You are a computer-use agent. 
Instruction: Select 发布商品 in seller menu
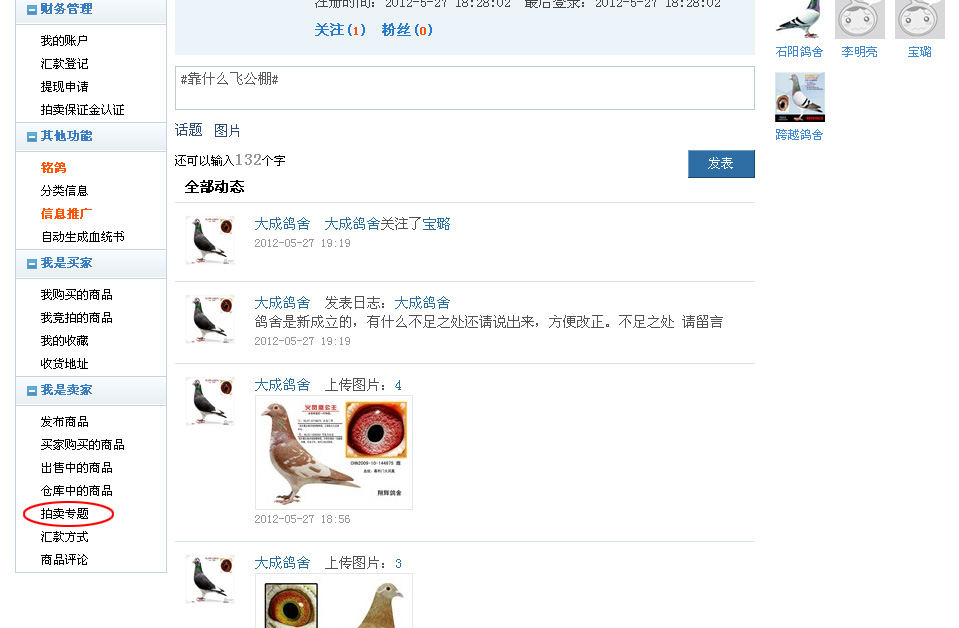coord(64,422)
